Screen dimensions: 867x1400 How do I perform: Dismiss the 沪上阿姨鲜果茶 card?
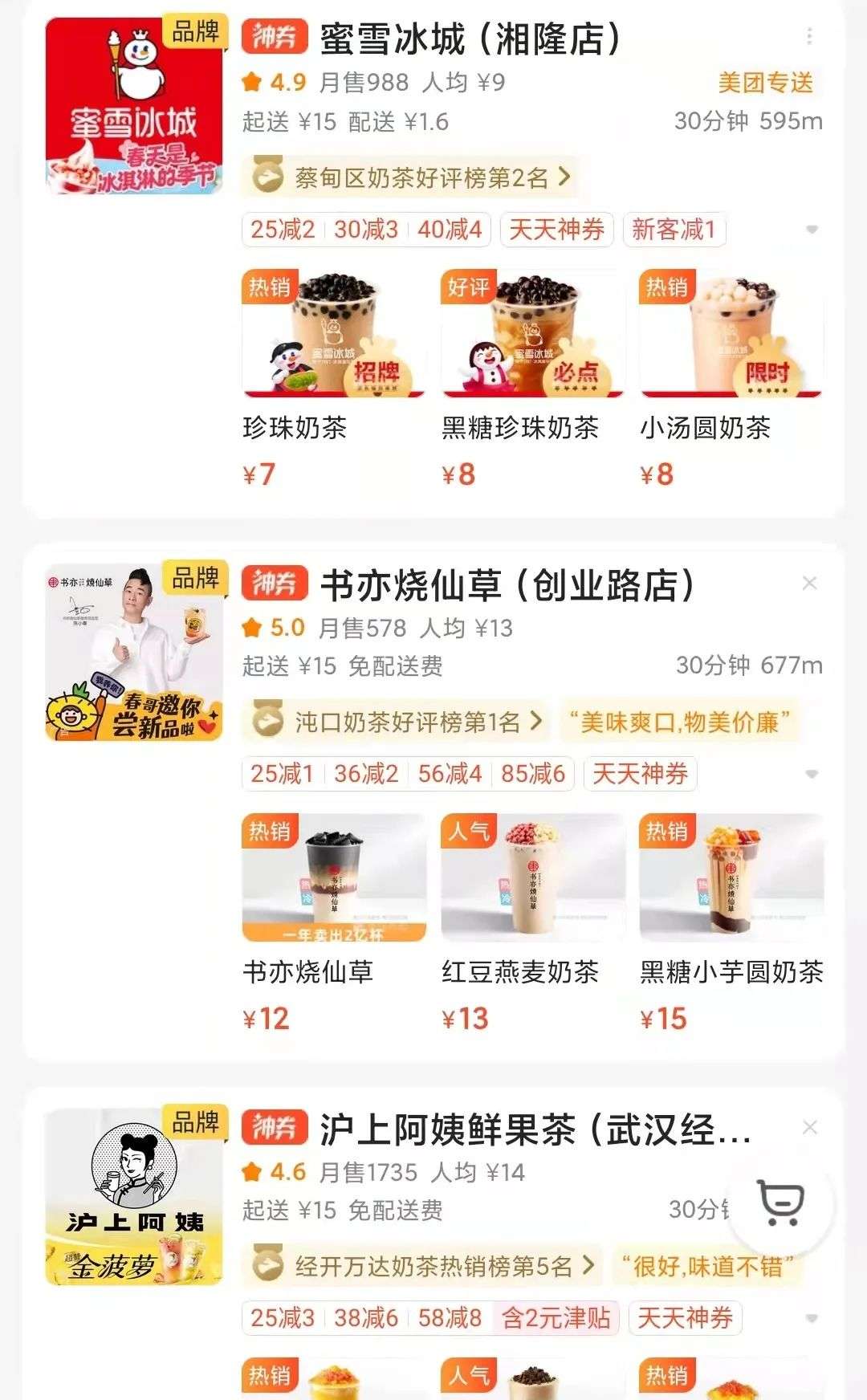tap(810, 1128)
